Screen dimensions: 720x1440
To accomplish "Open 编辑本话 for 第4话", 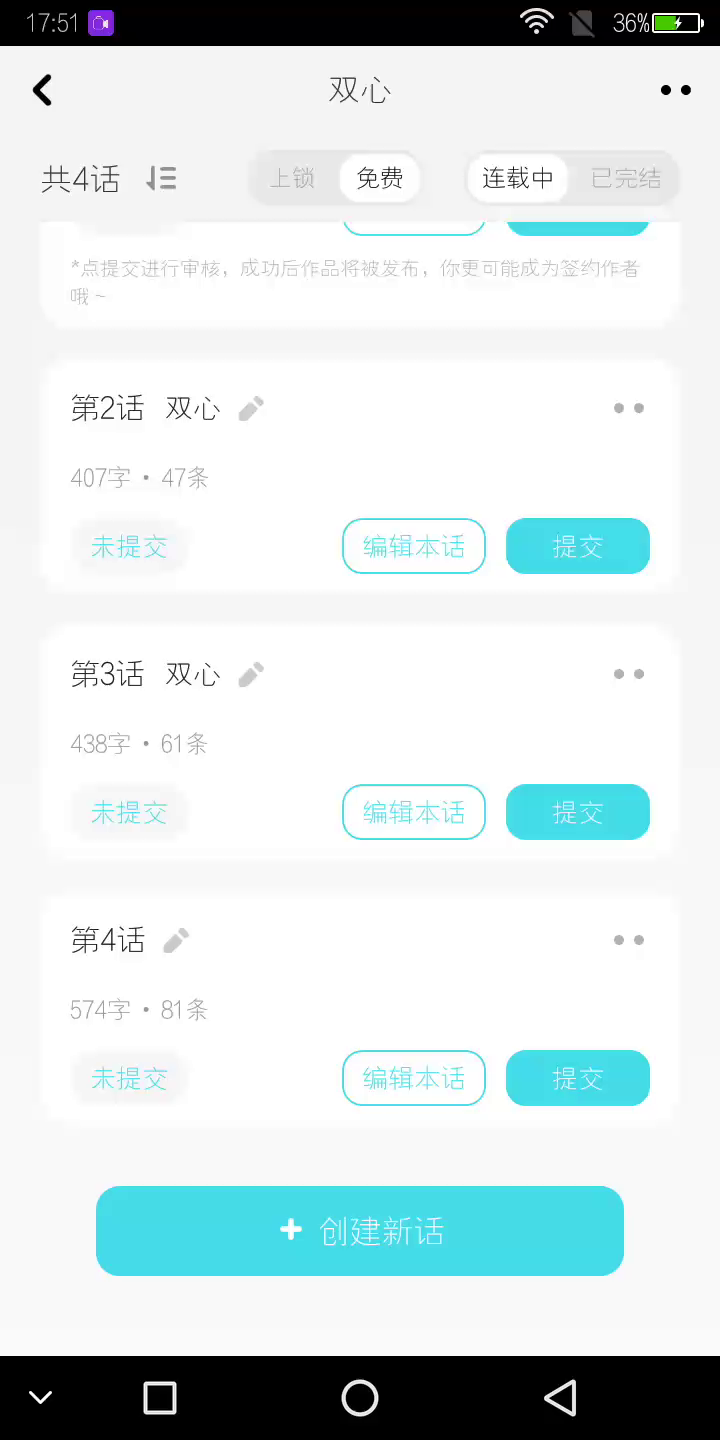I will [x=413, y=1078].
